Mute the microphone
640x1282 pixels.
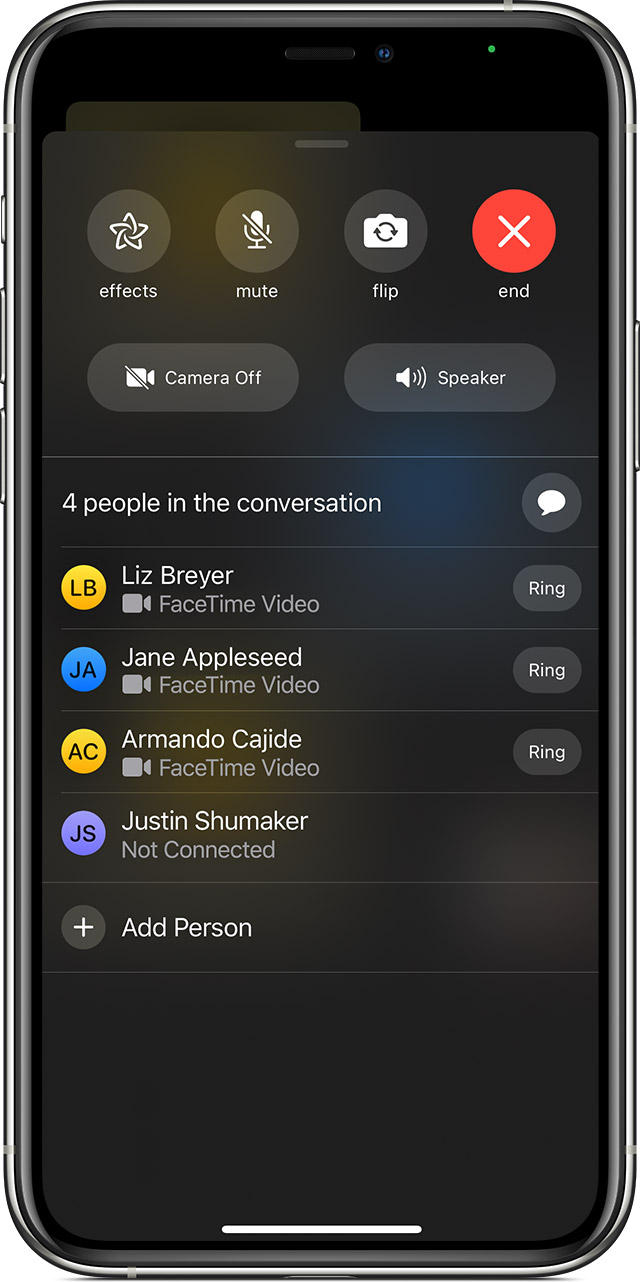coord(257,232)
